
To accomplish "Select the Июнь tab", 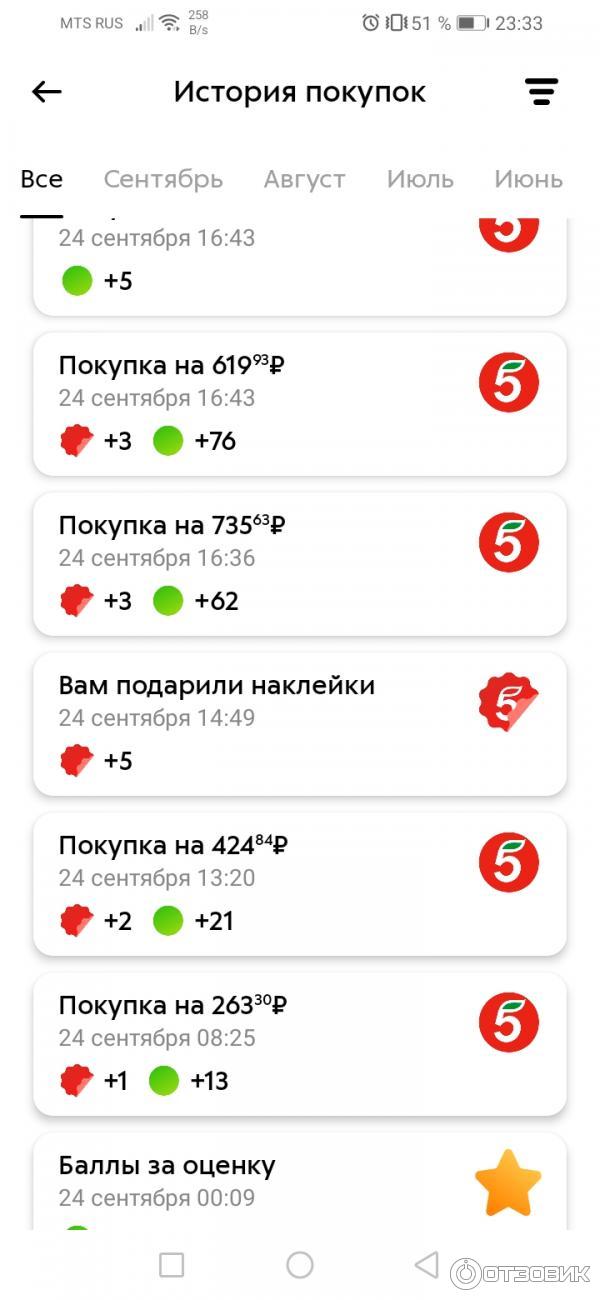I will pos(528,180).
